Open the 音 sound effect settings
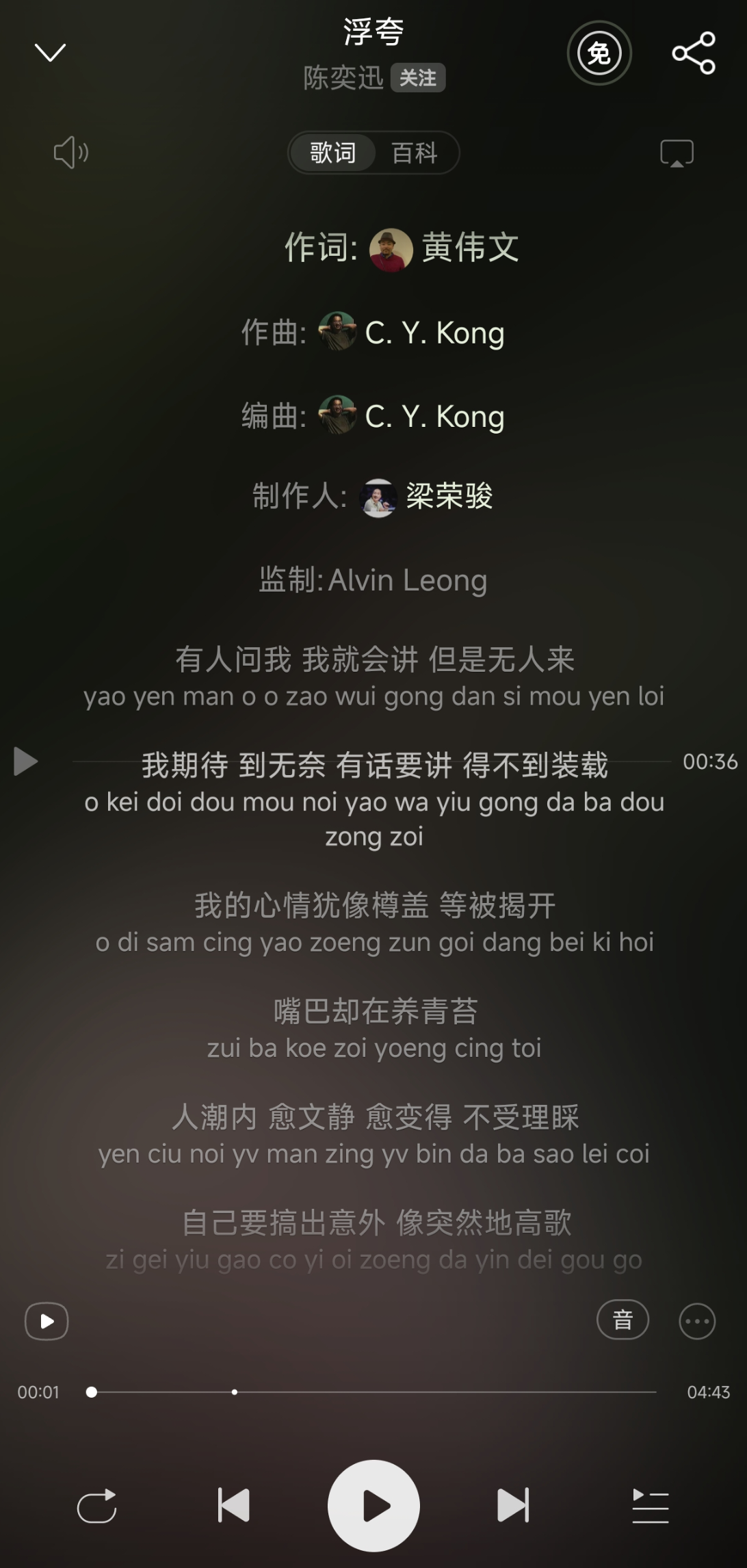The image size is (747, 1568). (x=622, y=1319)
